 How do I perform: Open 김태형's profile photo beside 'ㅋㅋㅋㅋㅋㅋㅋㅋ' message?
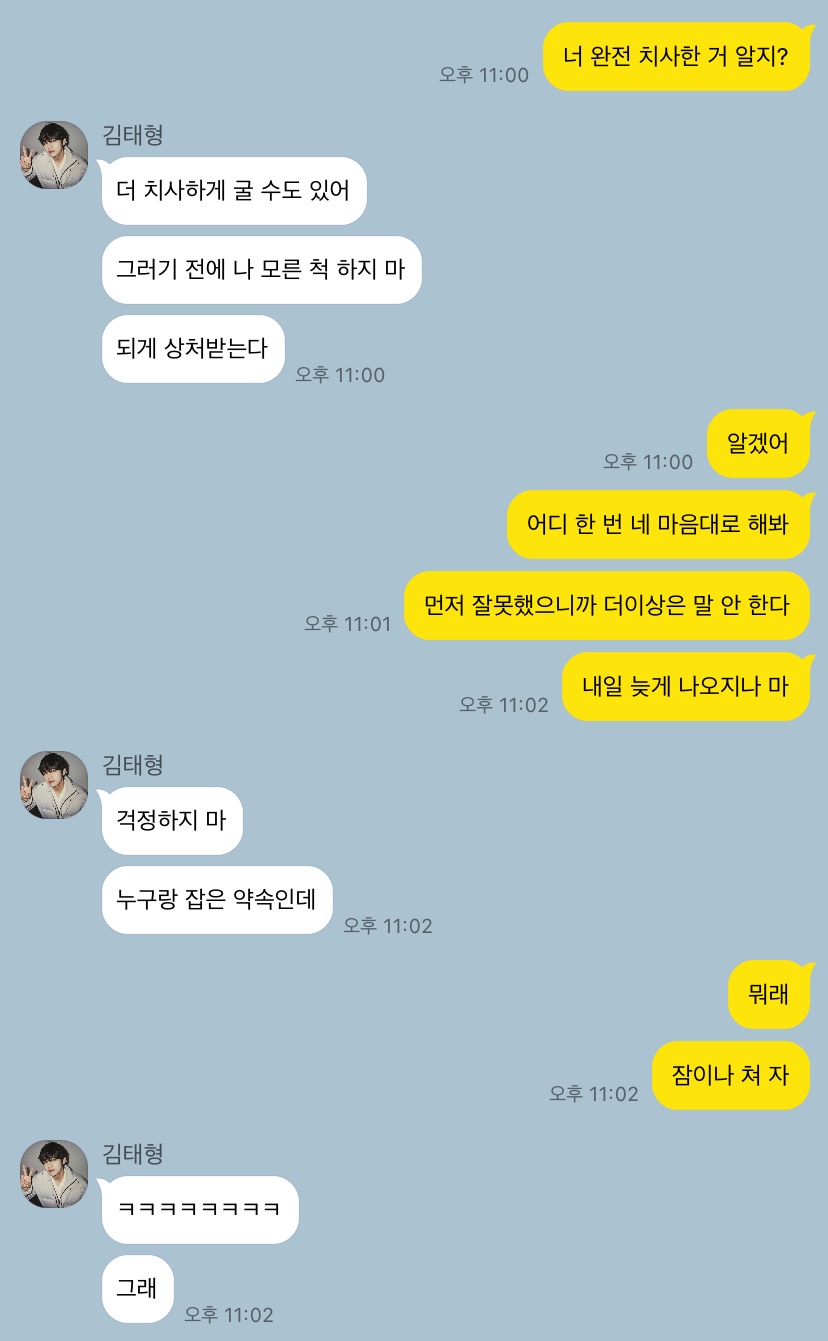tap(54, 1174)
